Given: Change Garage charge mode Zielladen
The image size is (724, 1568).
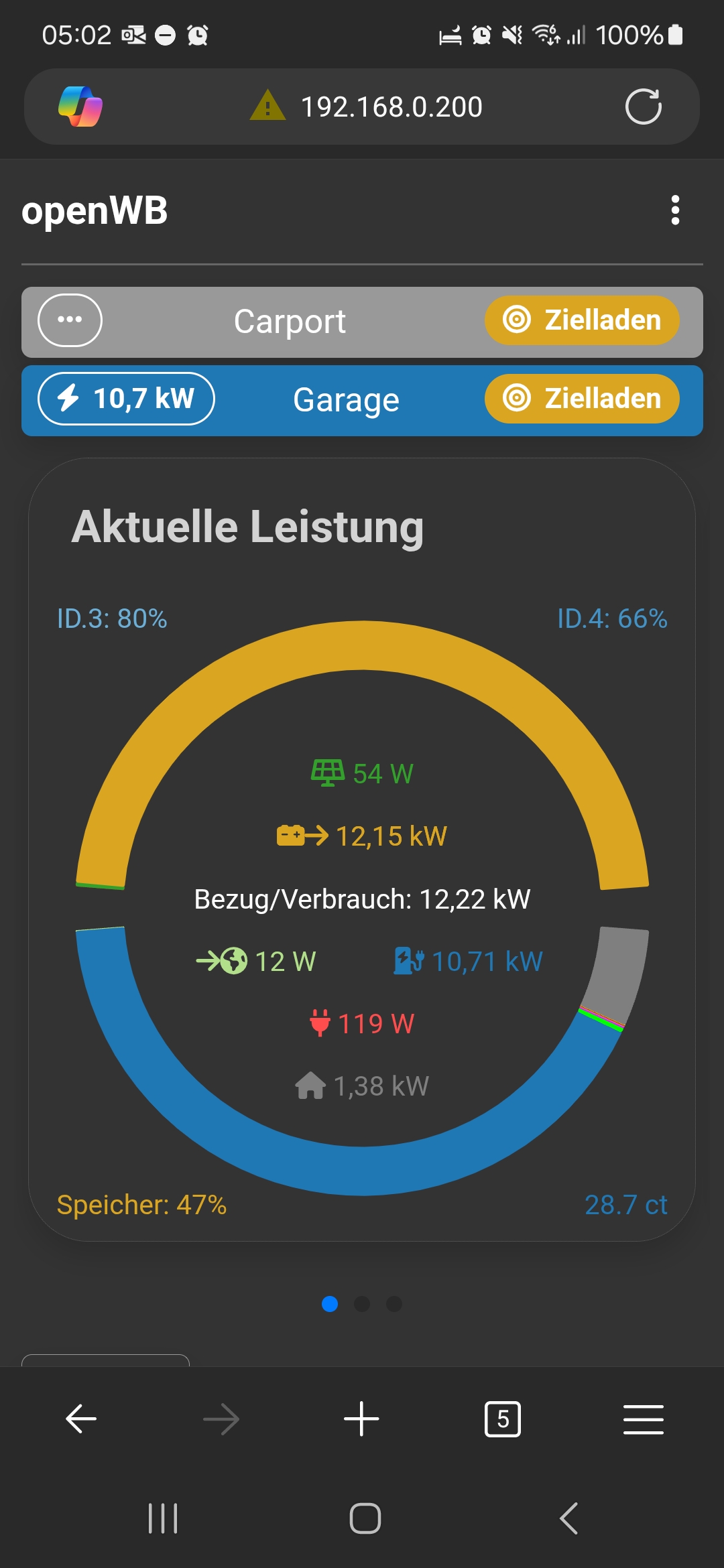Looking at the screenshot, I should [x=582, y=399].
